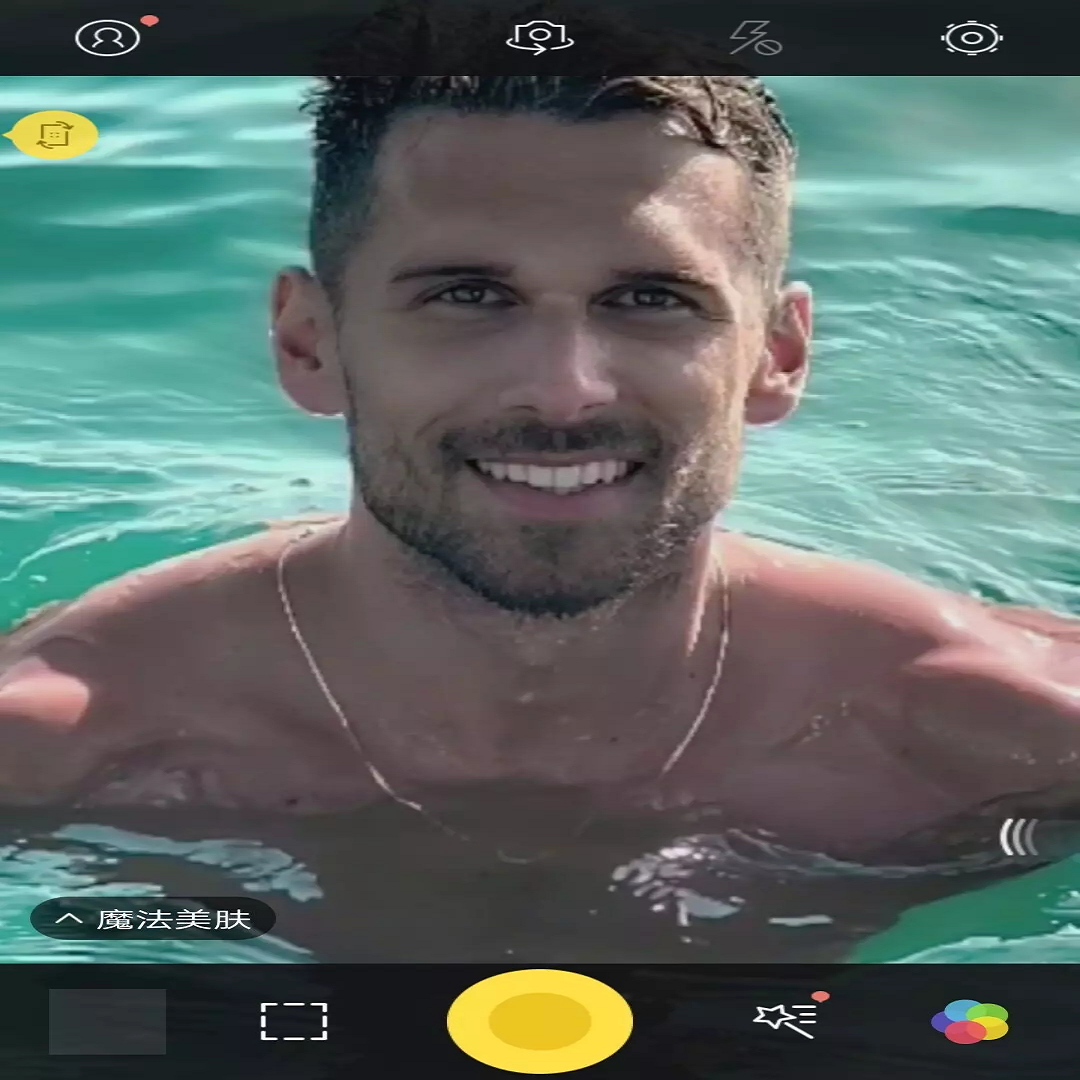Open the user profile icon
1080x1080 pixels.
108,38
